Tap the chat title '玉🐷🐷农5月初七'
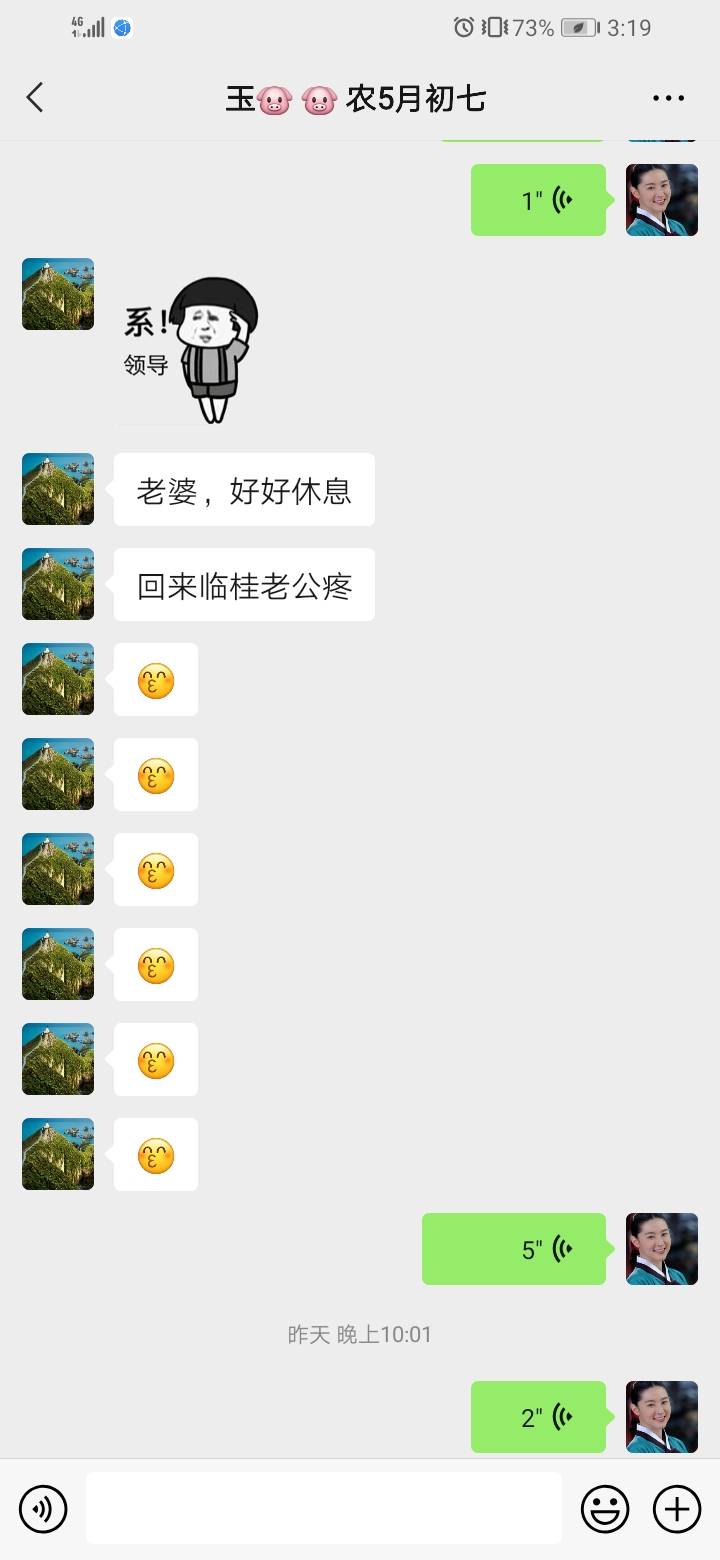Viewport: 720px width, 1560px height. [360, 97]
